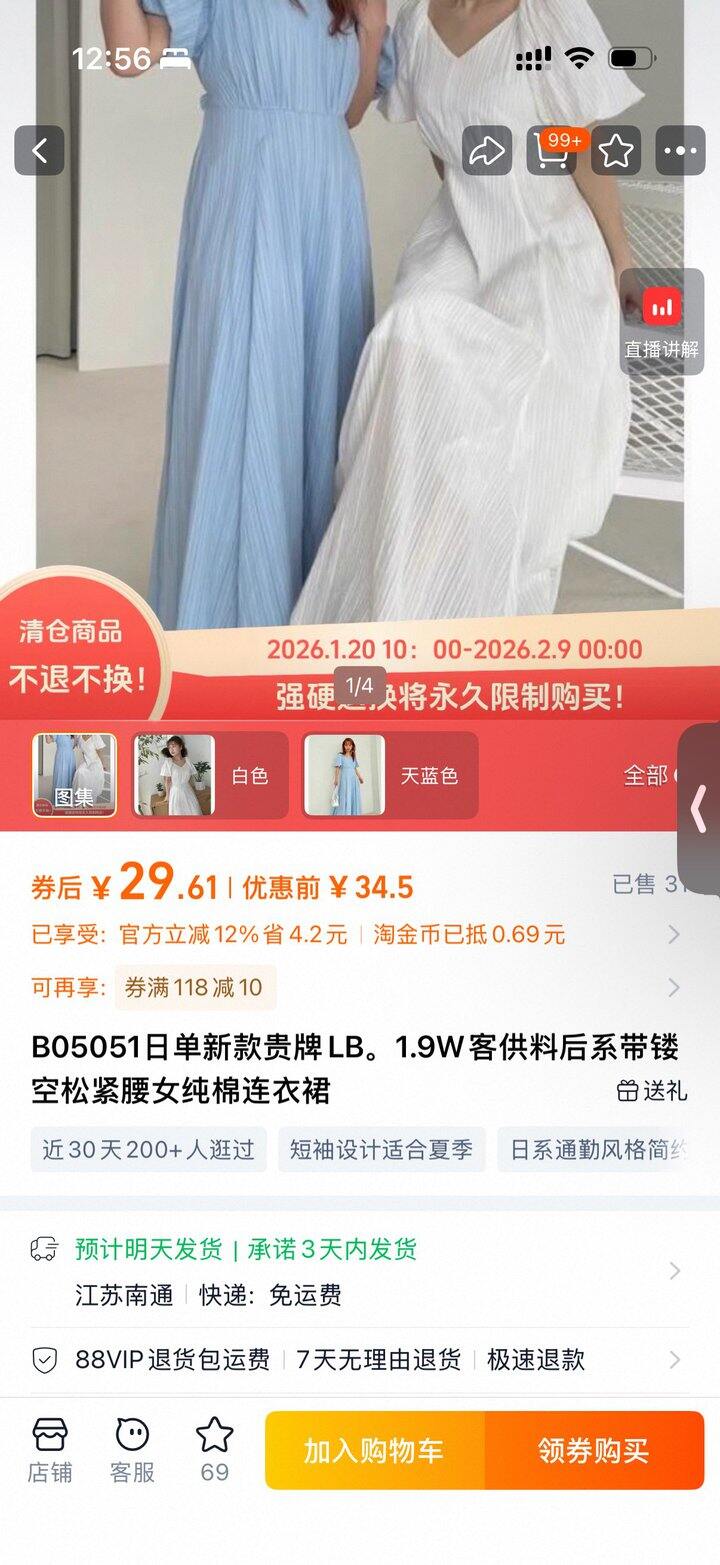
Task: Select the 图集 gallery thumbnail
Action: pyautogui.click(x=74, y=775)
